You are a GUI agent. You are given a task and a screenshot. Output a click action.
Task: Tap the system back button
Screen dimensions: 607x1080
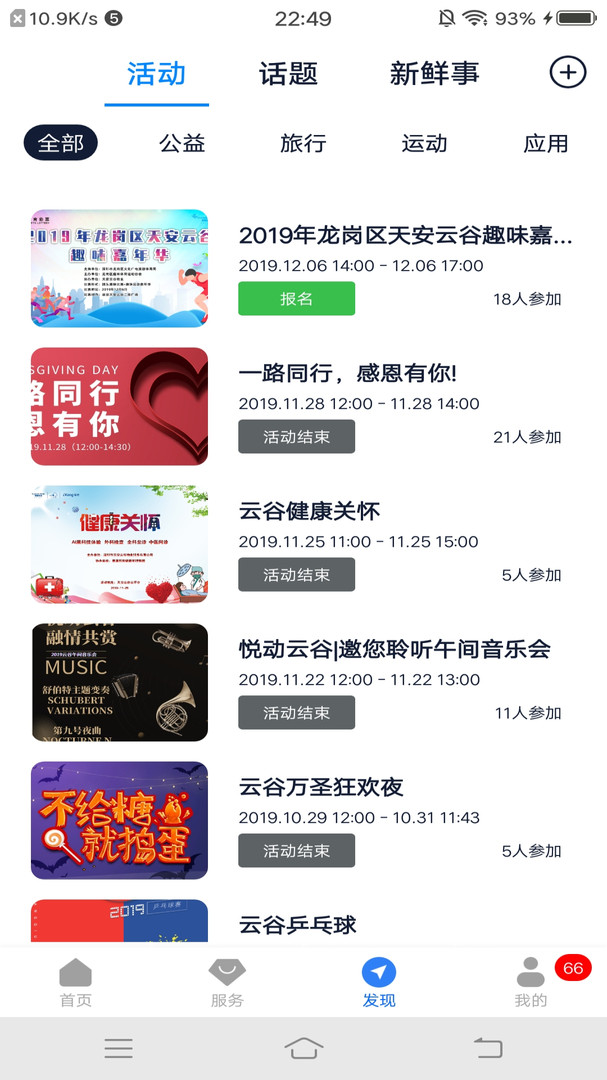pyautogui.click(x=488, y=1048)
